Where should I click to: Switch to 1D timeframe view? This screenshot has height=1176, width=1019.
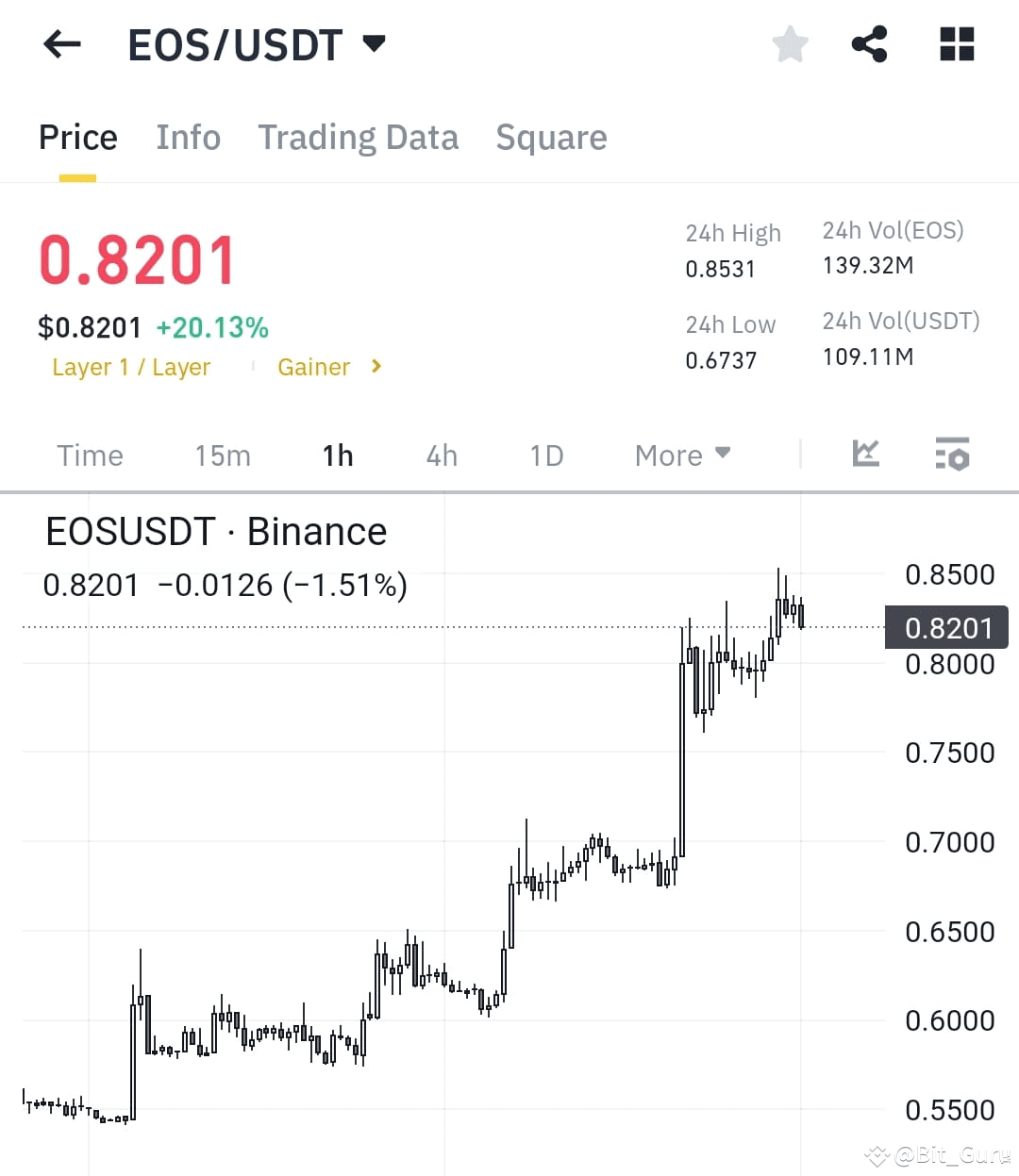[545, 455]
